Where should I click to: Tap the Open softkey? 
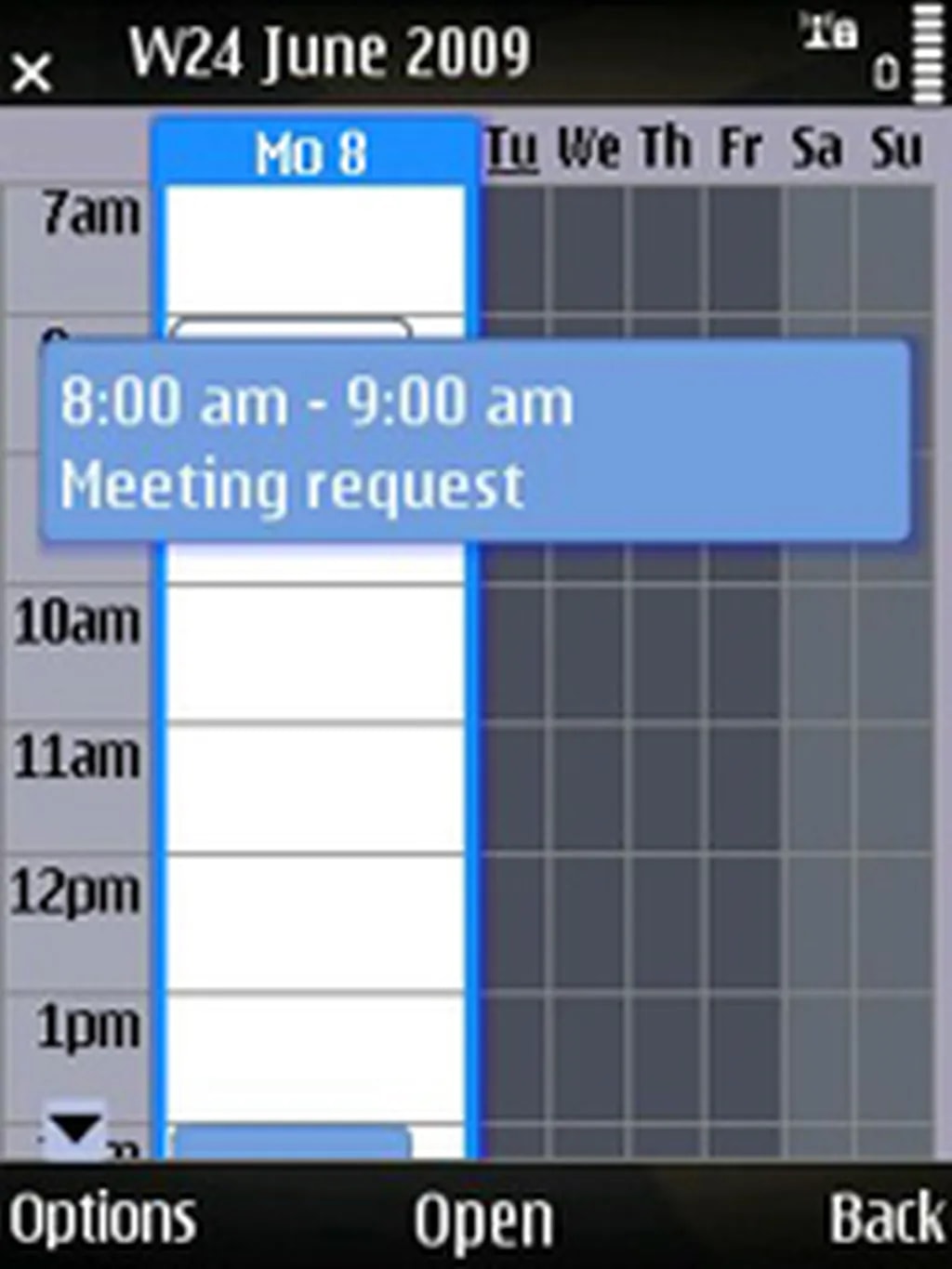483,1220
